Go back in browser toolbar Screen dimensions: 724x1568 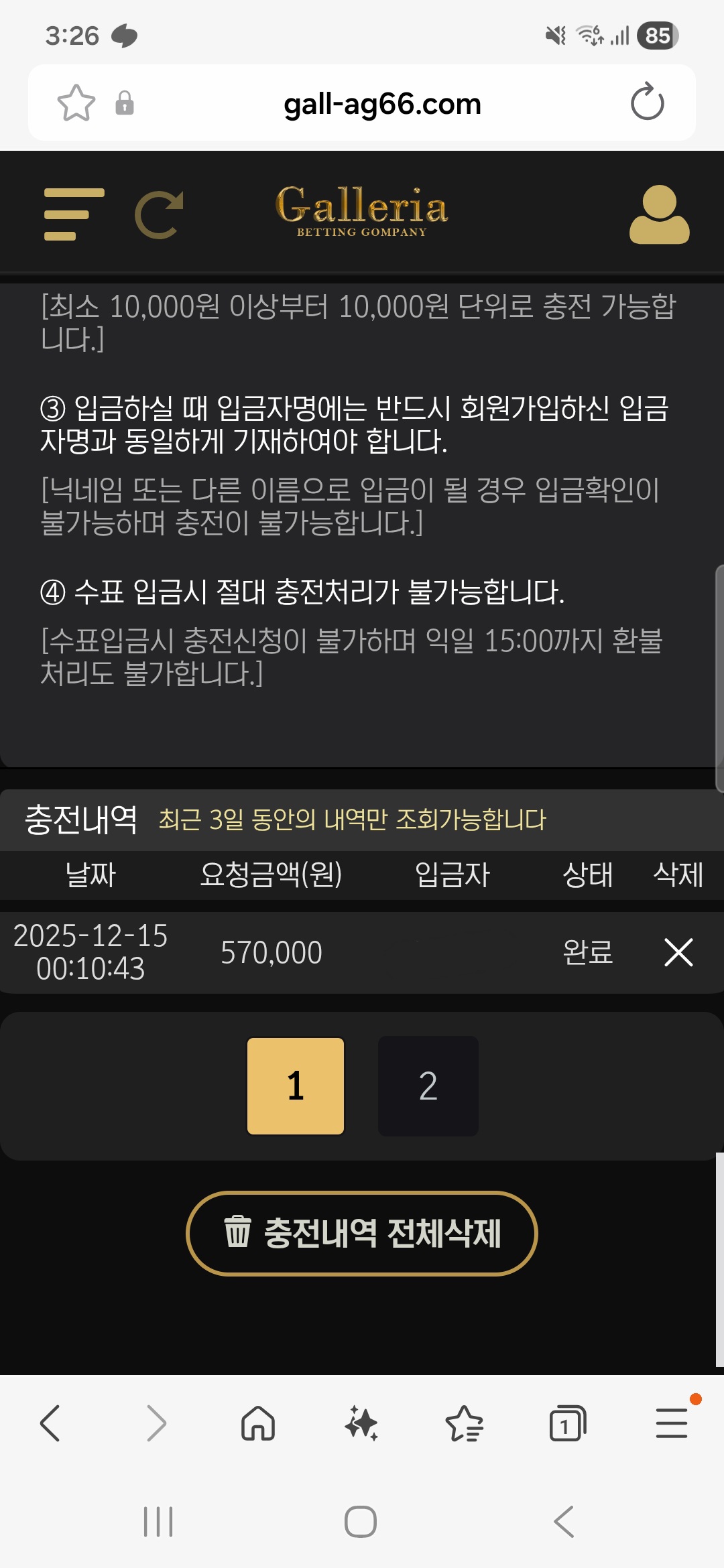pos(51,1423)
